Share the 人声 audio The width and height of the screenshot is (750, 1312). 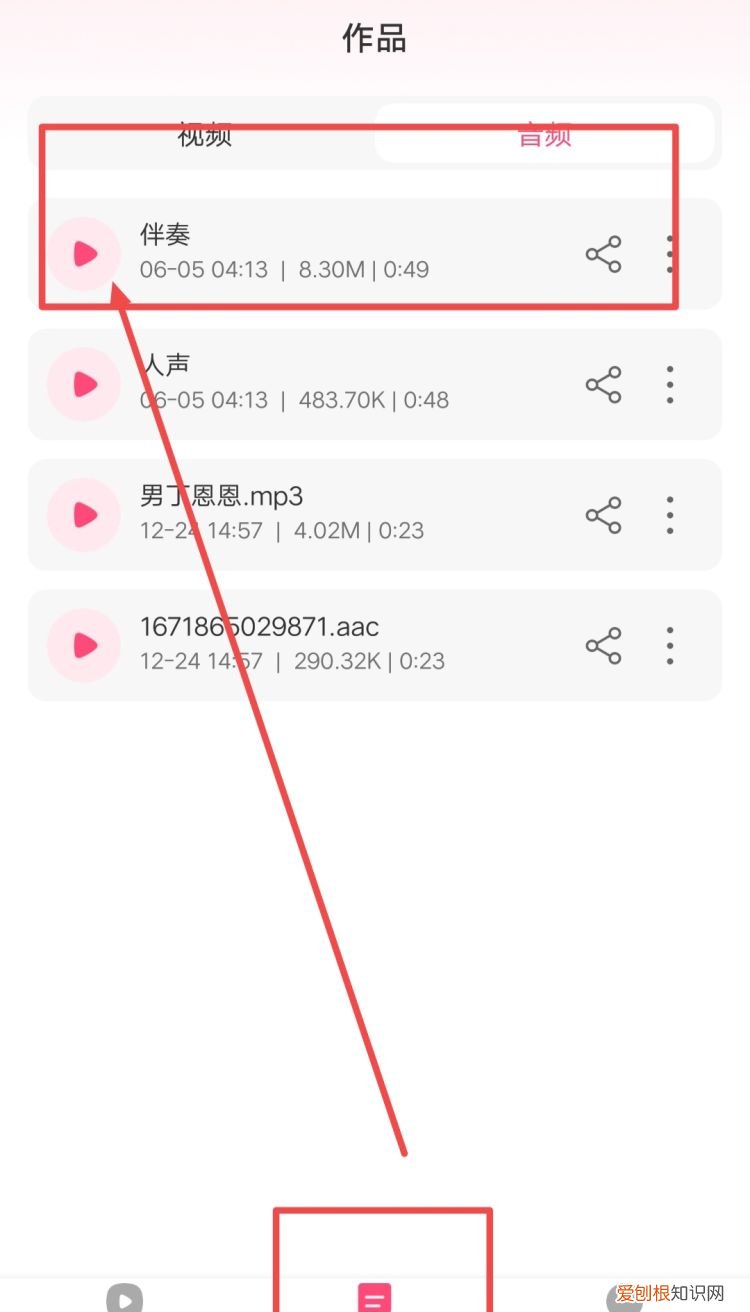click(x=604, y=384)
